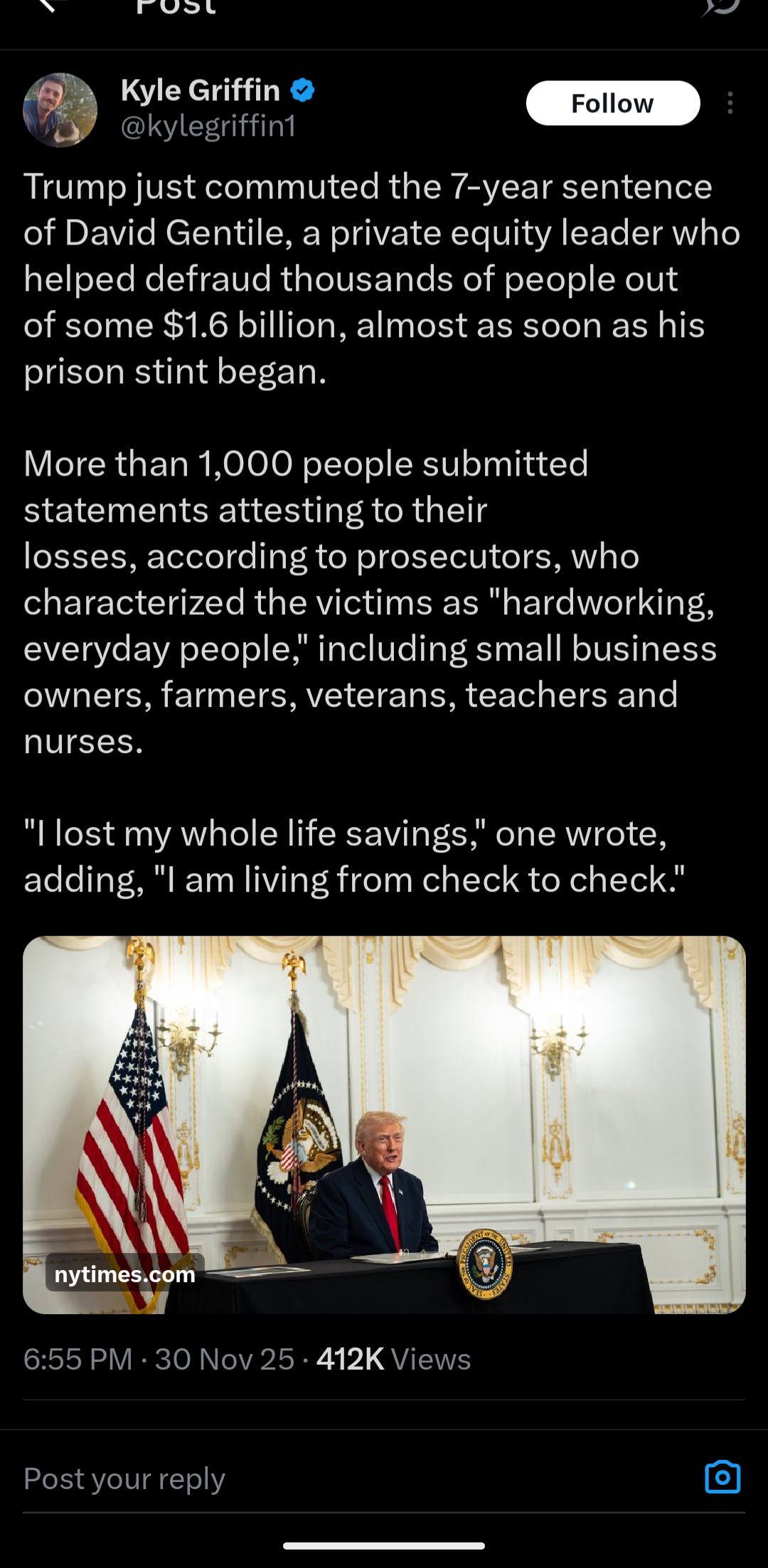Tap the top-right icon in the header
Screen dimensions: 768x1568
point(721,7)
